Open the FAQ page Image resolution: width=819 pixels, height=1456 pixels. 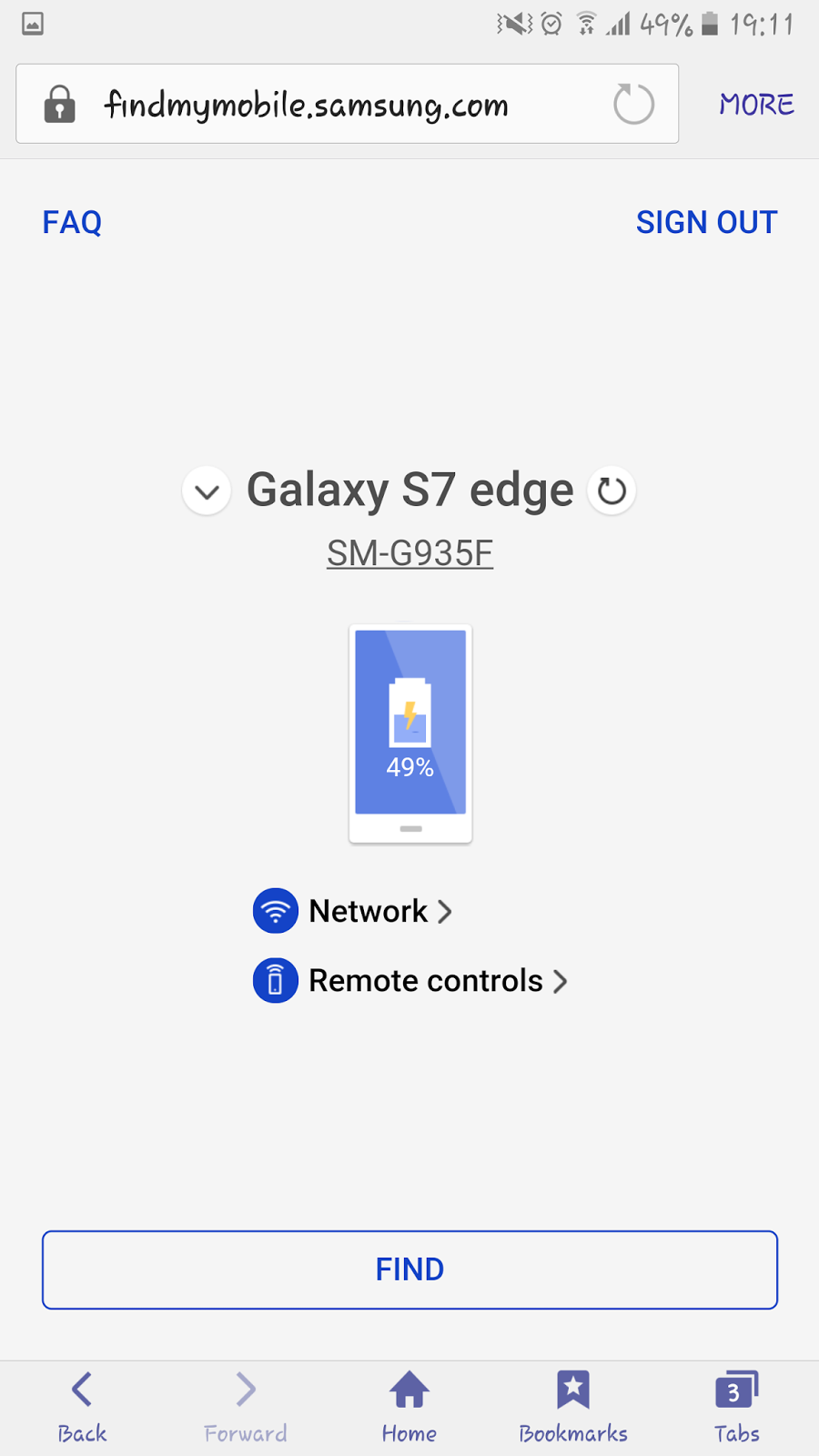tap(71, 222)
